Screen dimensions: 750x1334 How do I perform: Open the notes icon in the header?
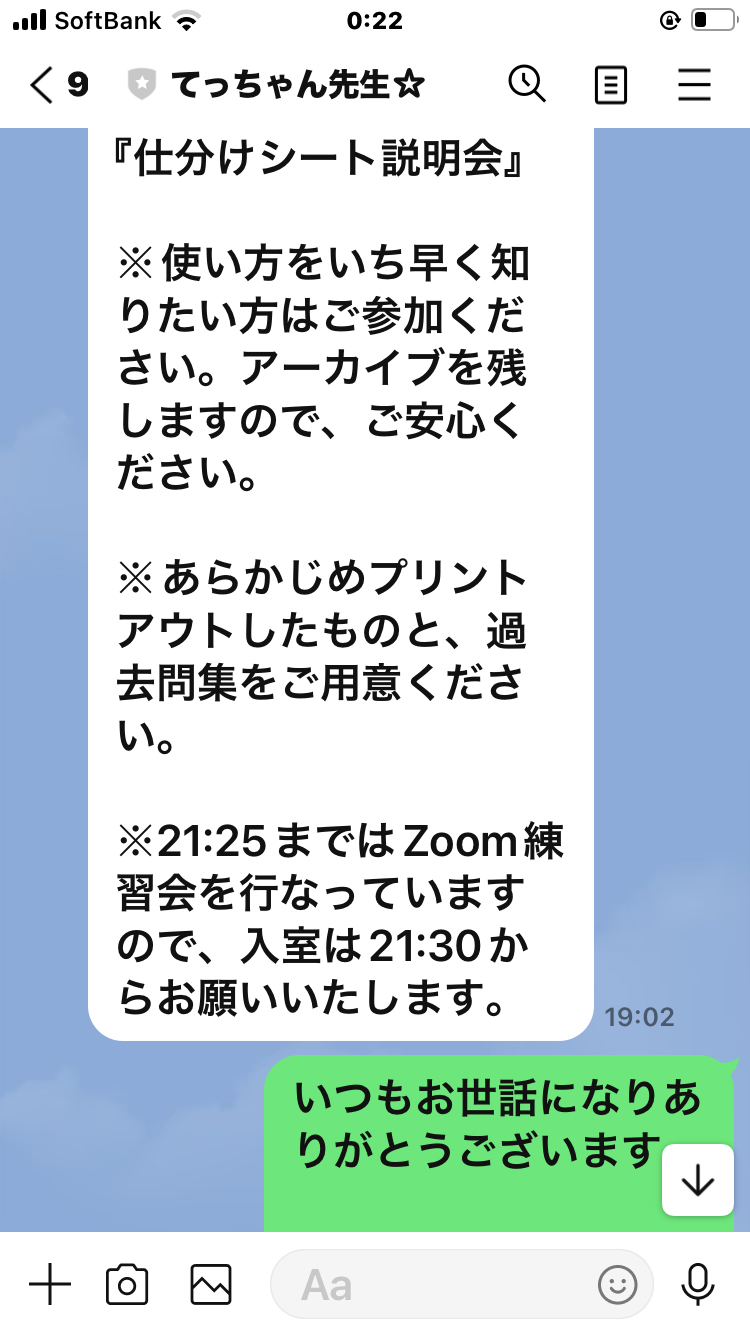610,86
